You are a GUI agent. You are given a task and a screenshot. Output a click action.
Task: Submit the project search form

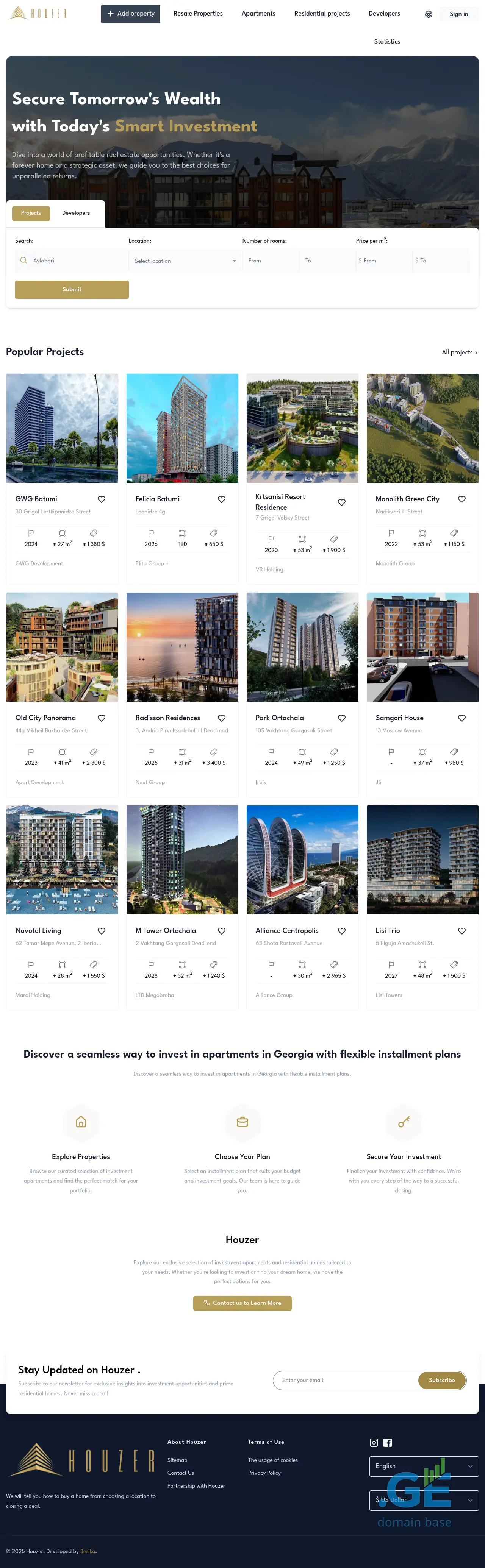coord(71,290)
